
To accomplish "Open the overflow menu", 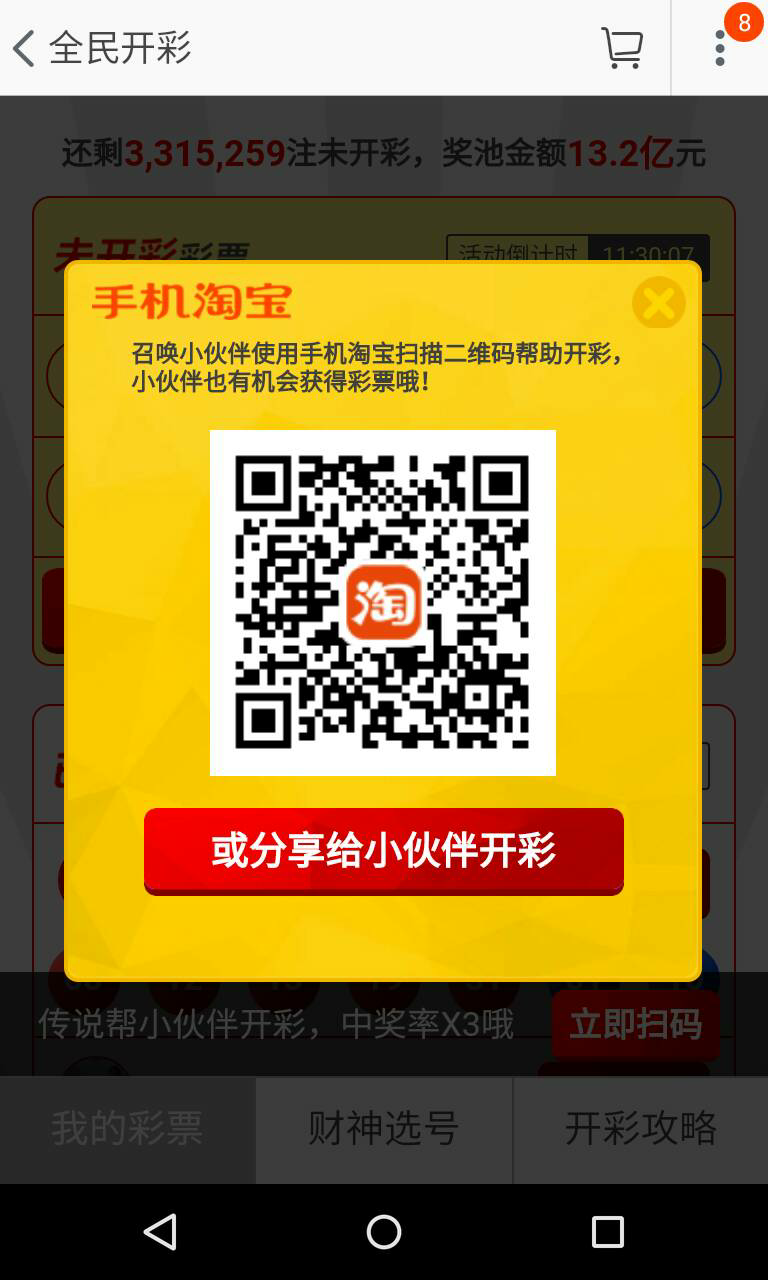I will tap(720, 48).
